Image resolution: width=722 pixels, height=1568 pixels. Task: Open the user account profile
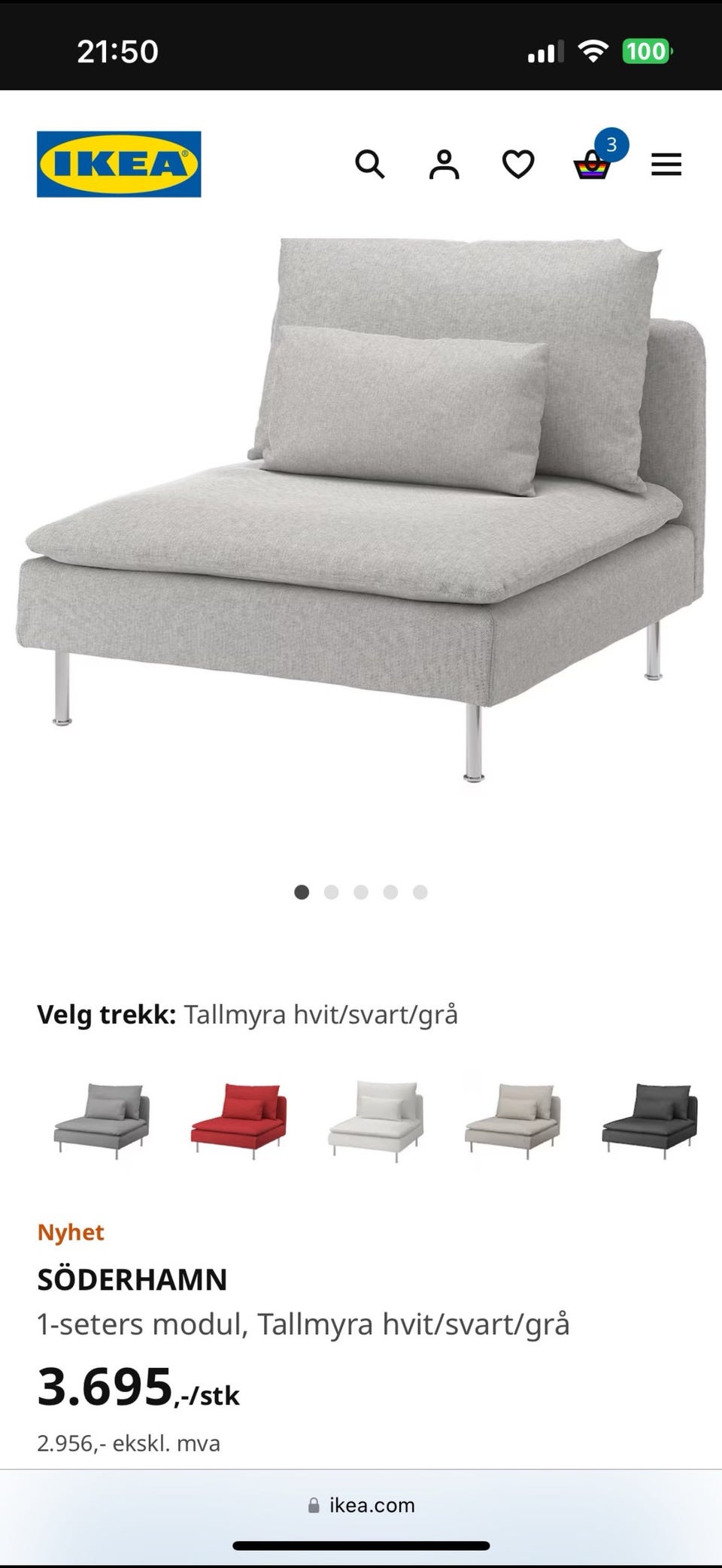444,164
